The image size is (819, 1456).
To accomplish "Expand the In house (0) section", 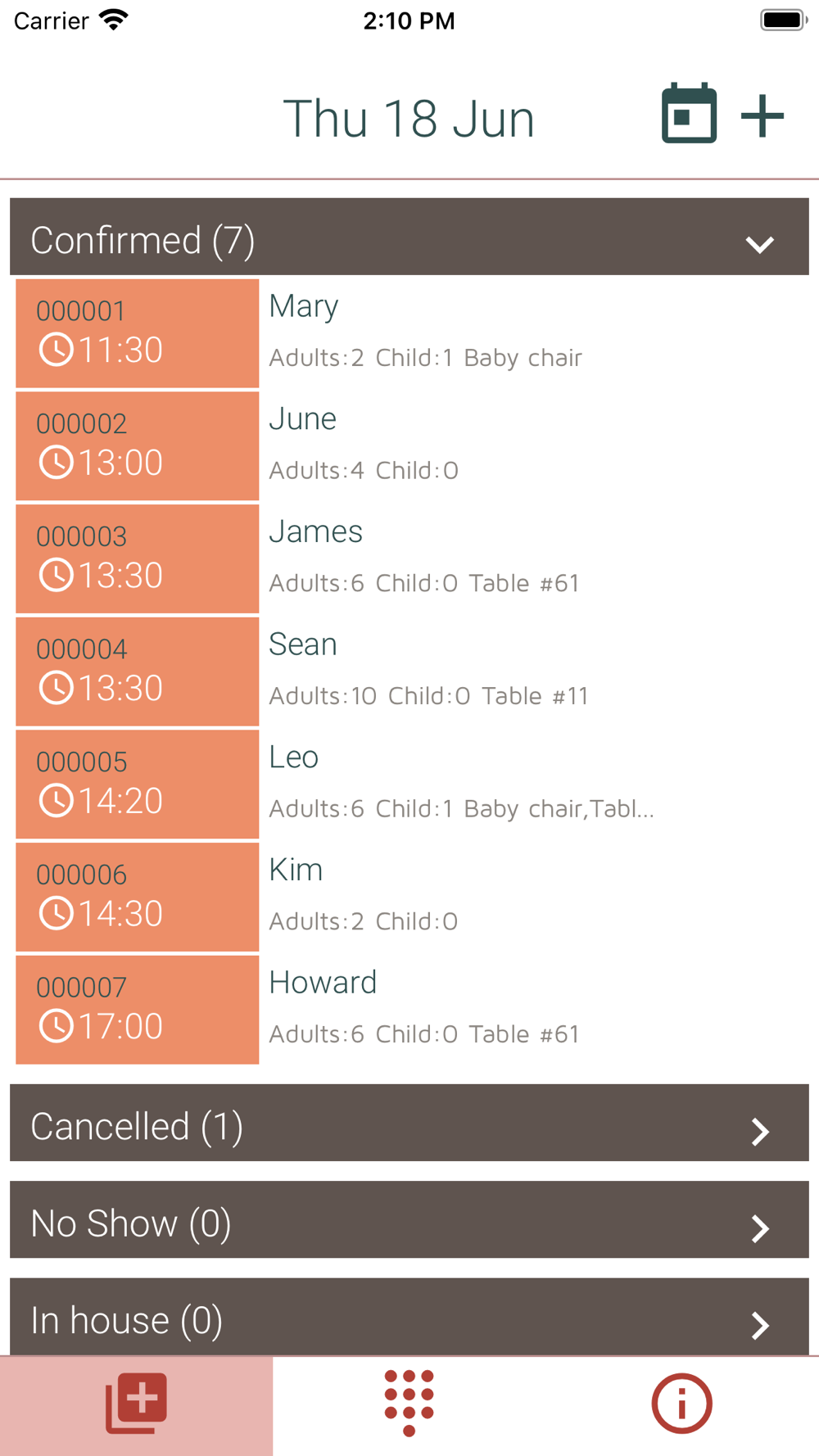I will click(x=409, y=1317).
